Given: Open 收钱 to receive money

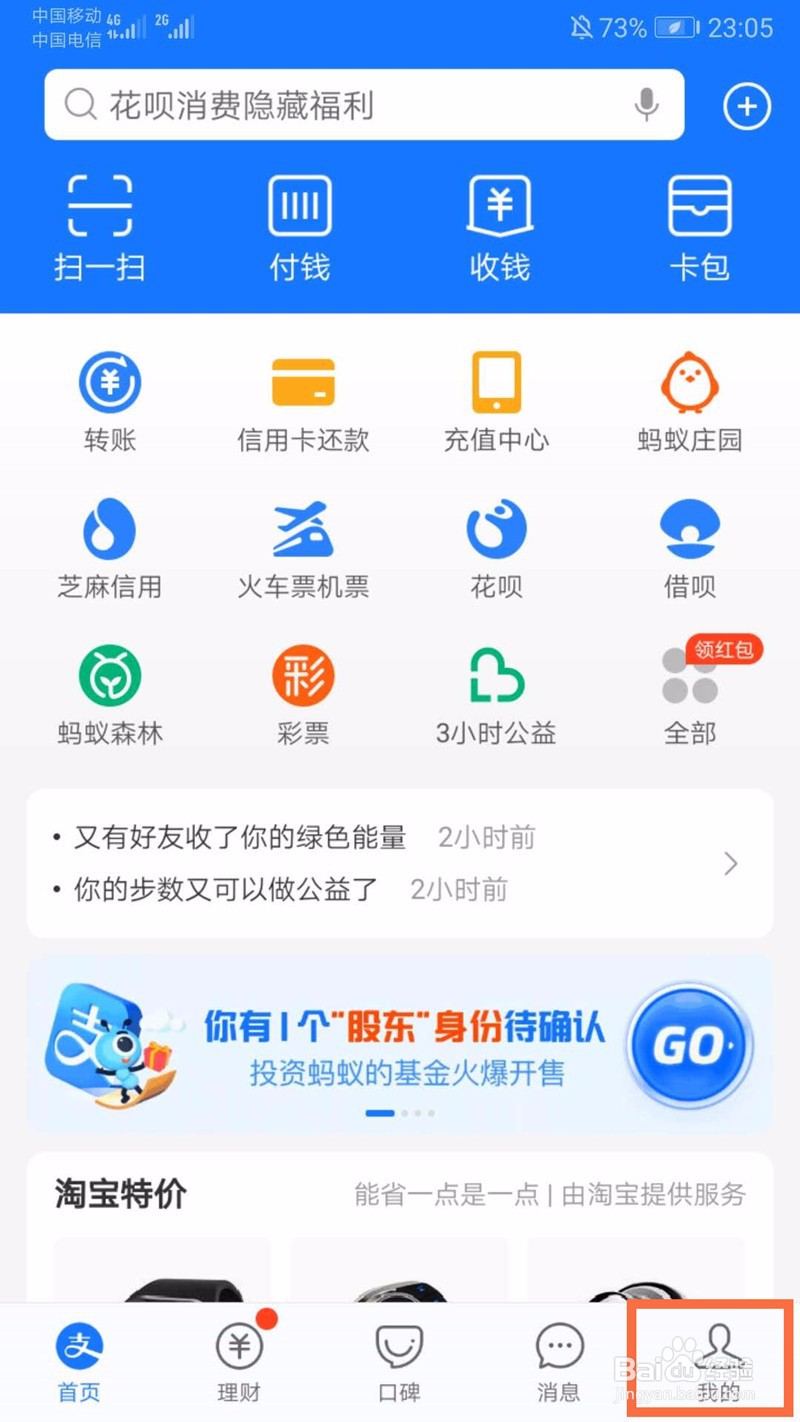Looking at the screenshot, I should coord(499,225).
